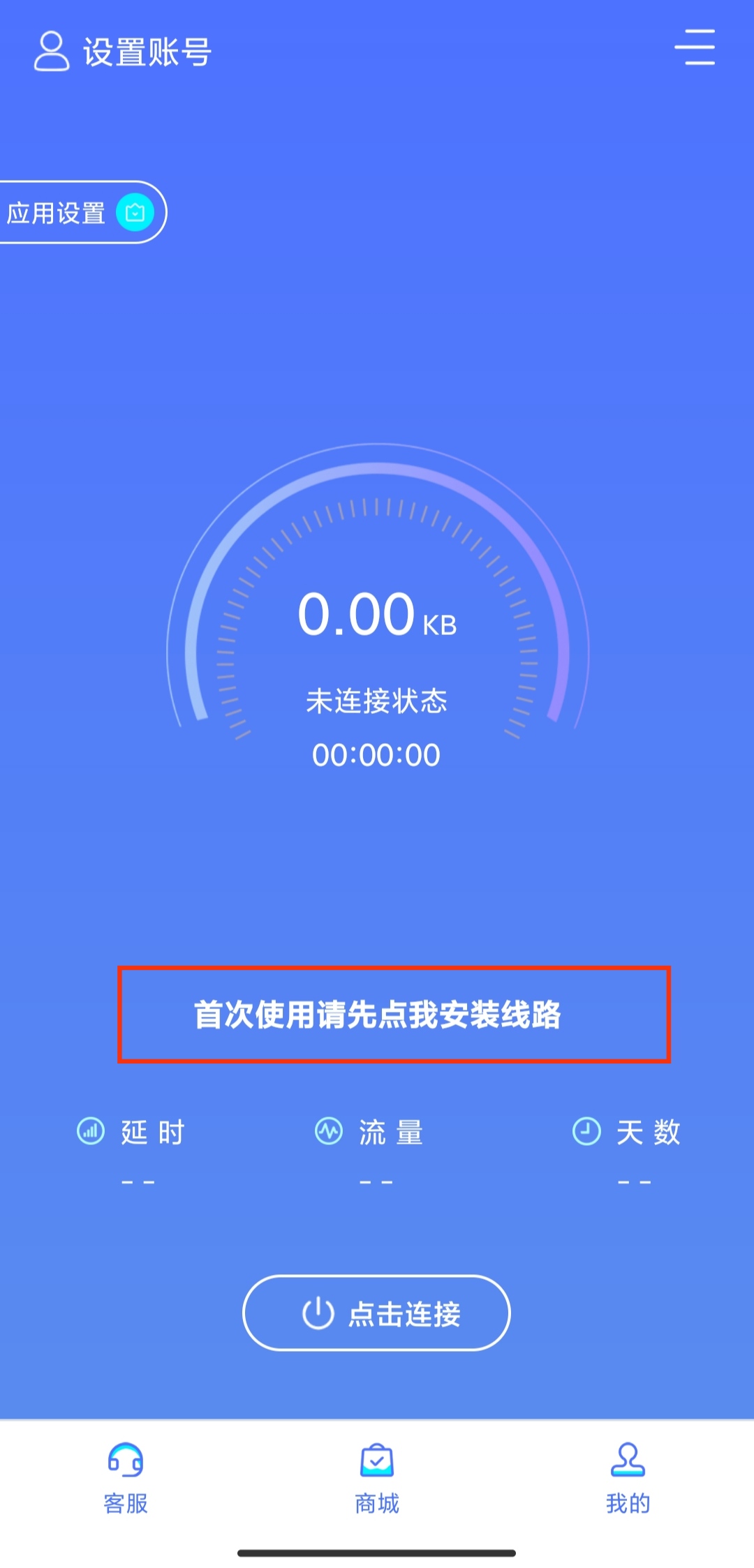Switch to the 商城 tab
The height and width of the screenshot is (1568, 754).
(377, 1477)
